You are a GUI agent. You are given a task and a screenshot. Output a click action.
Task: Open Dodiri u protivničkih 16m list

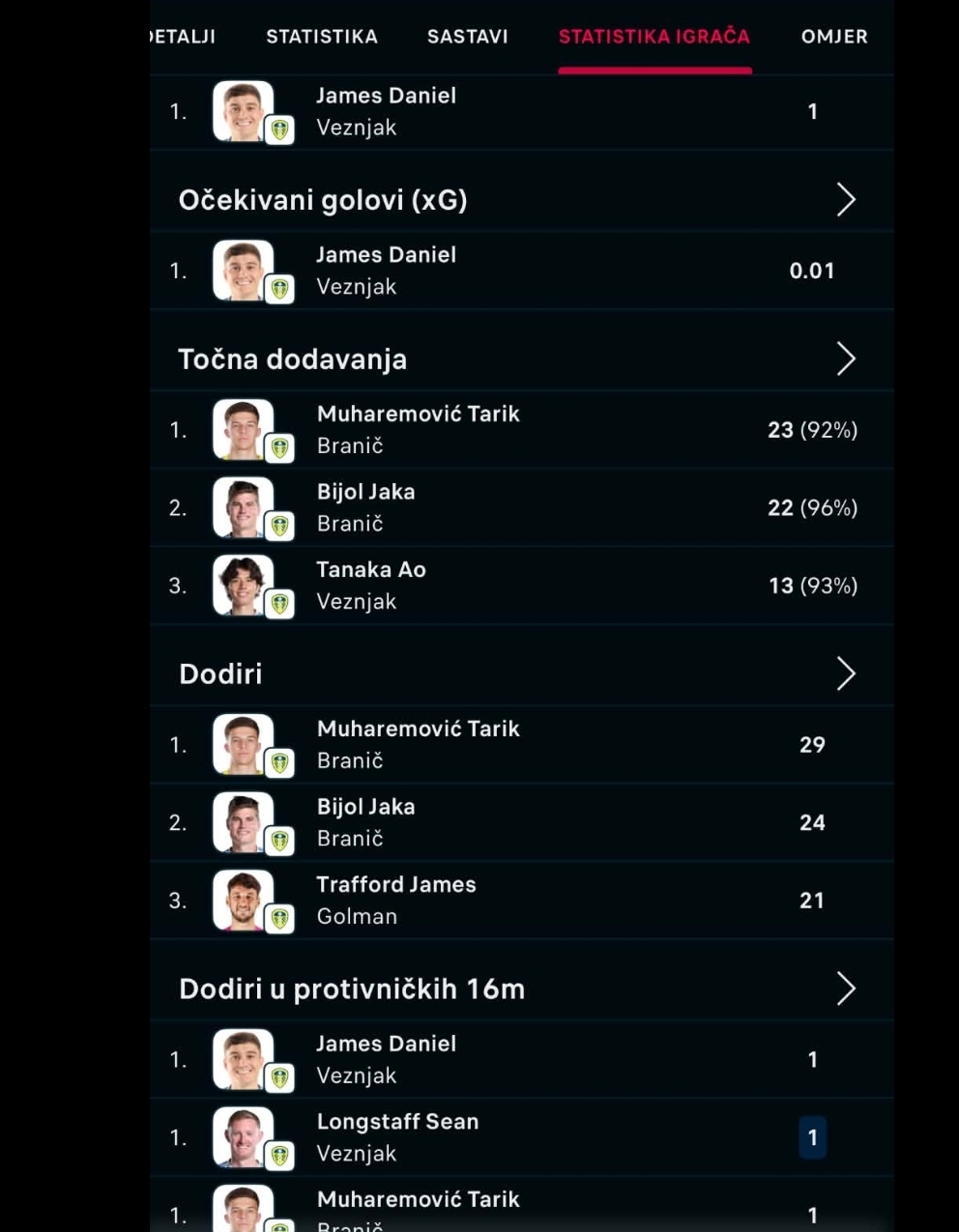522,988
